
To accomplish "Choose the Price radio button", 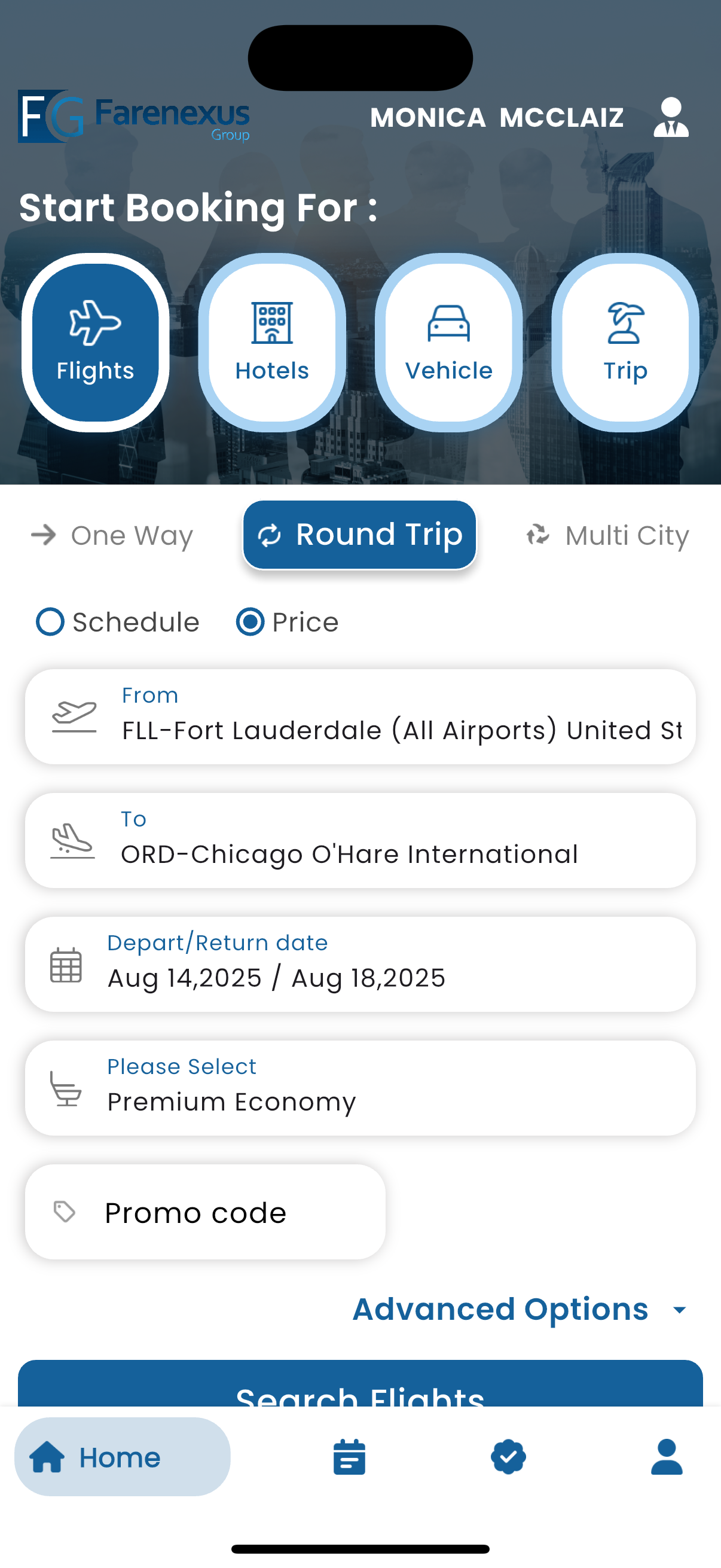I will coord(287,622).
